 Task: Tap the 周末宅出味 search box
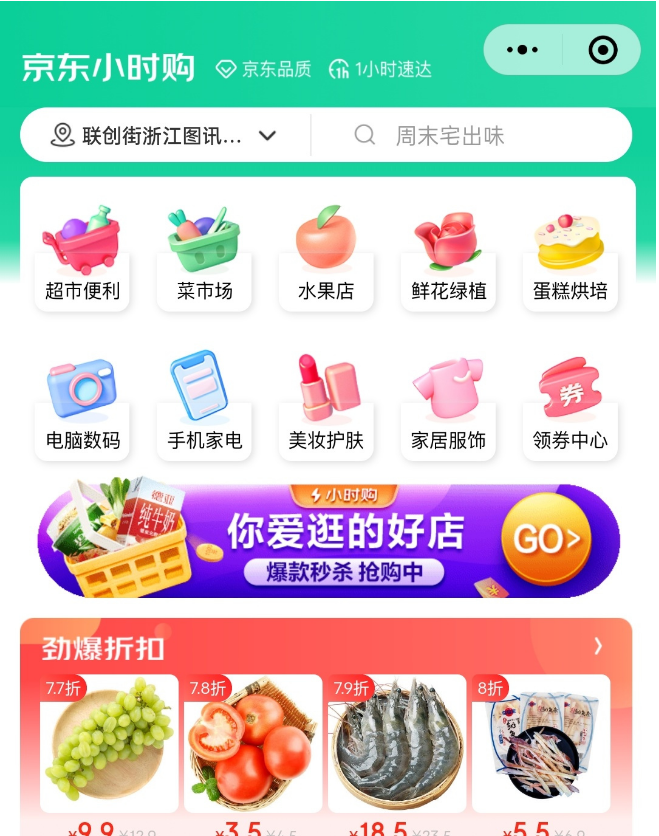[470, 135]
